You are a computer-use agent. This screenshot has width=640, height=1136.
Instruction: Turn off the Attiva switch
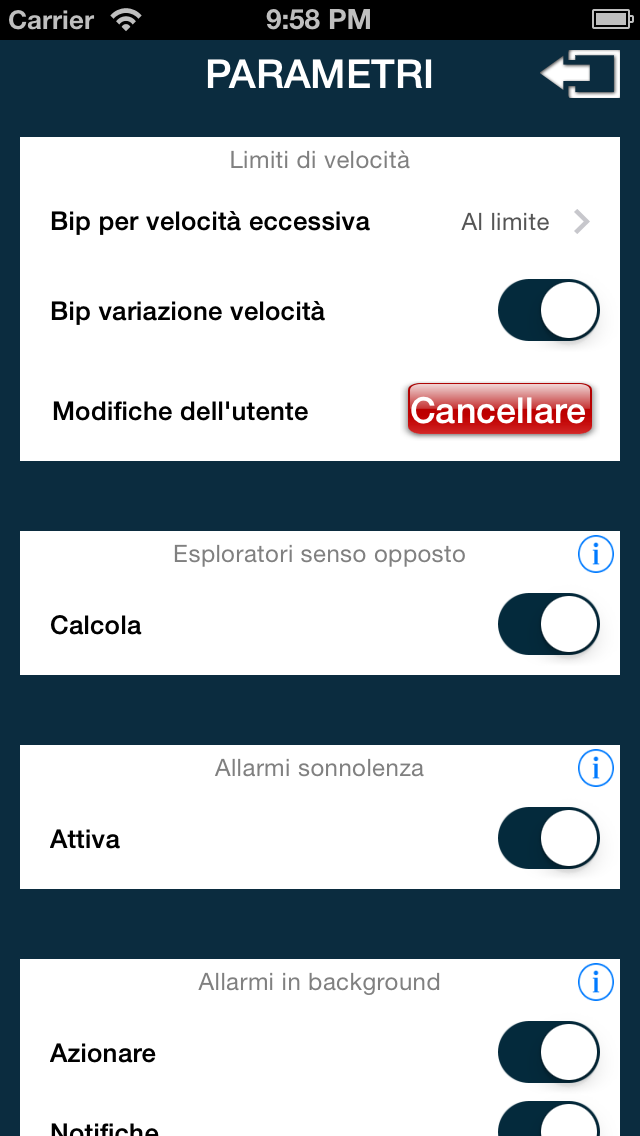(548, 839)
